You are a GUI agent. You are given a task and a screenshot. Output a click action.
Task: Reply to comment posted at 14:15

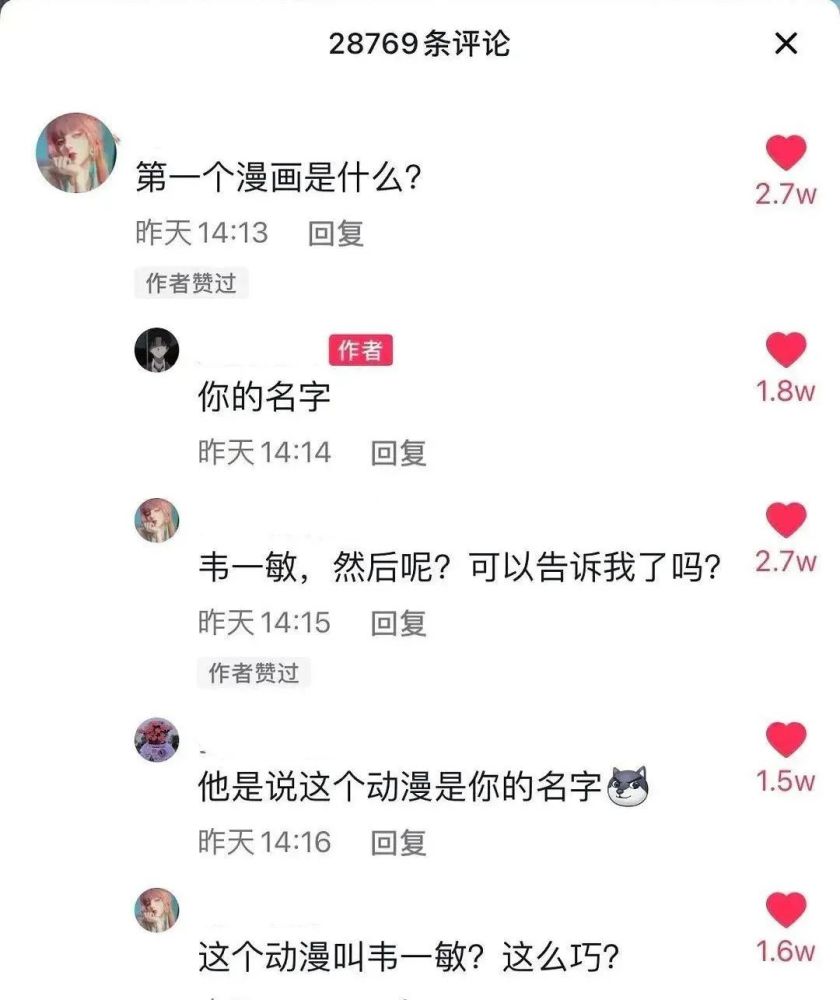398,623
